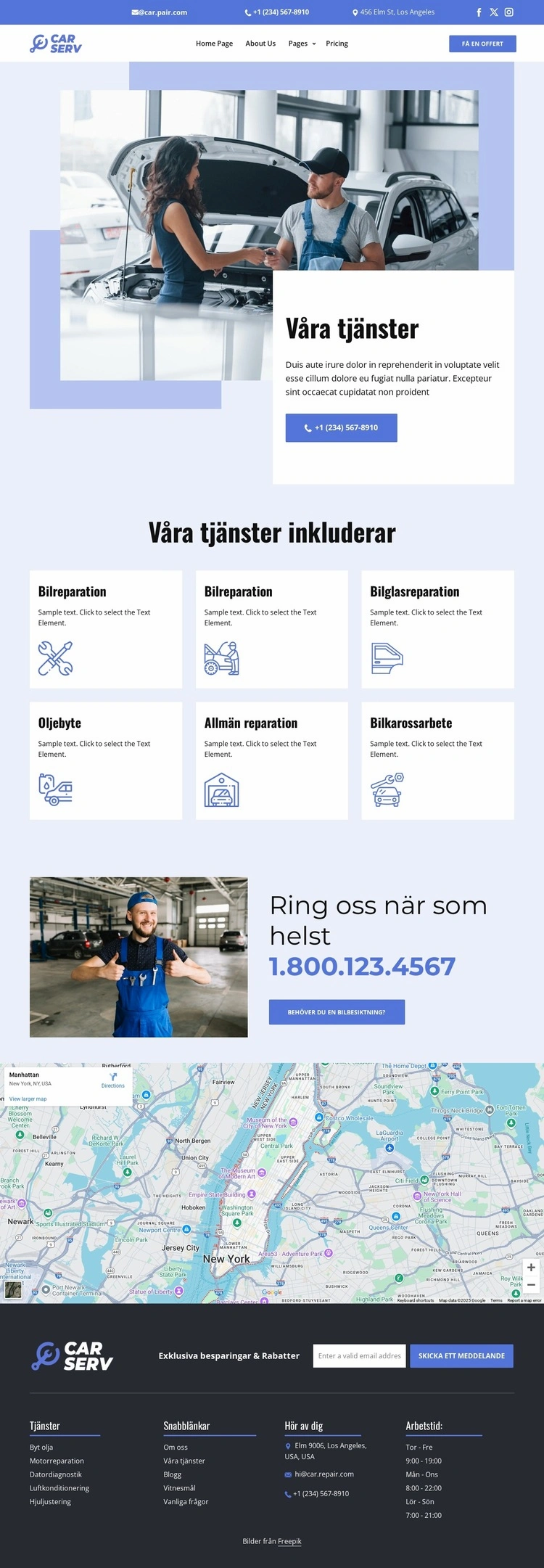The image size is (544, 1568).
Task: Open the Freepik link
Action: pos(289,1541)
